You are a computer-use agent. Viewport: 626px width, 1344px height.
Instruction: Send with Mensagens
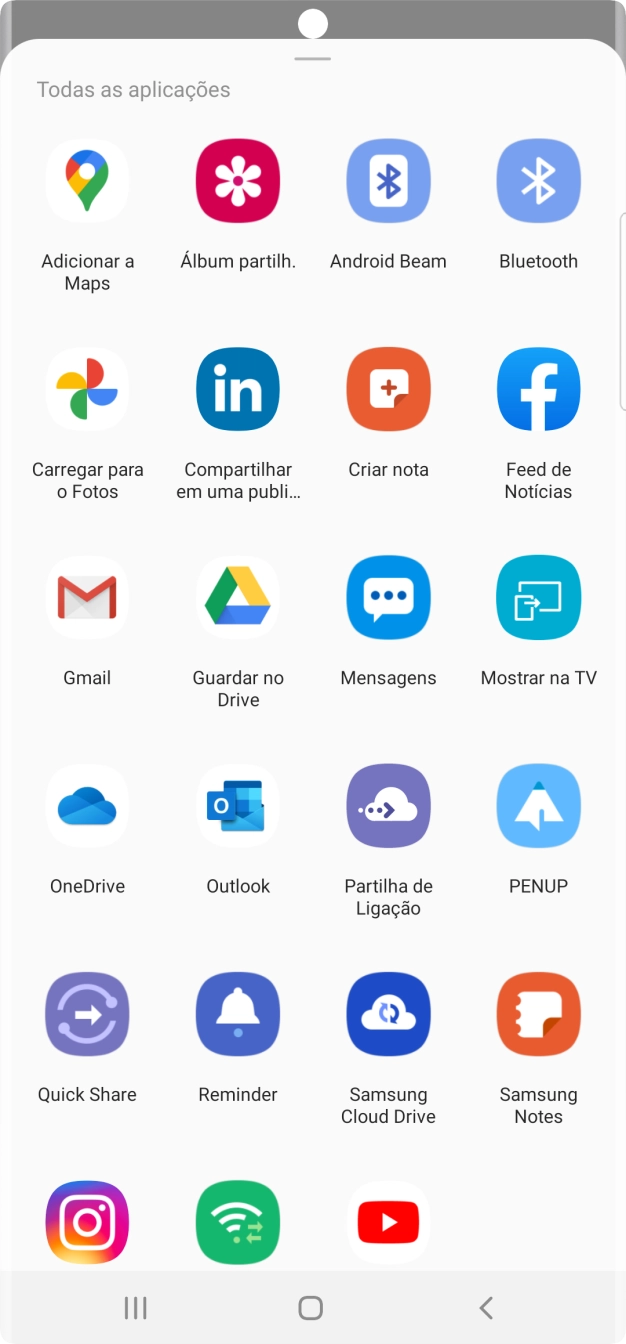click(388, 598)
